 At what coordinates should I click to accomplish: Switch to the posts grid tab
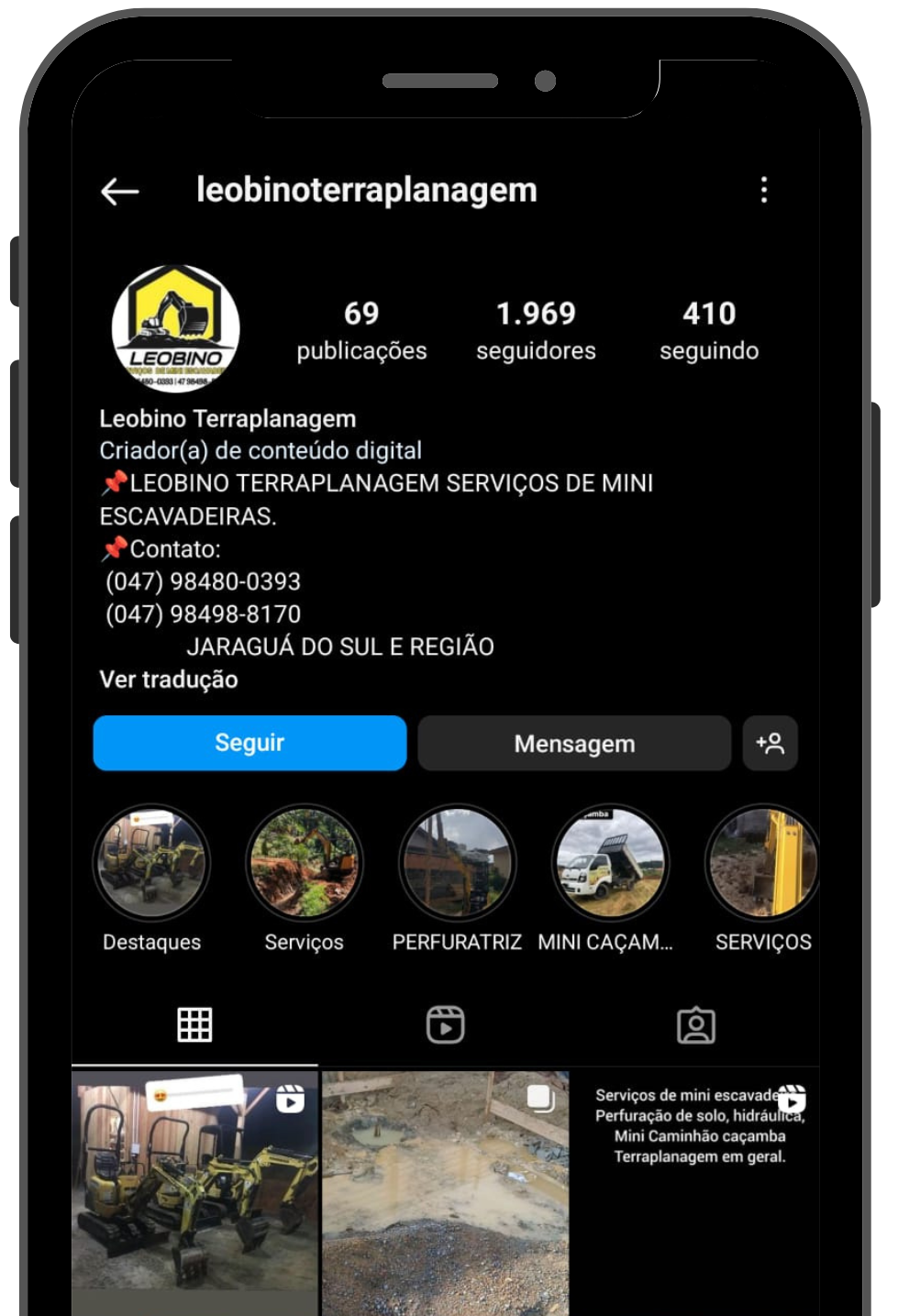pos(194,1024)
